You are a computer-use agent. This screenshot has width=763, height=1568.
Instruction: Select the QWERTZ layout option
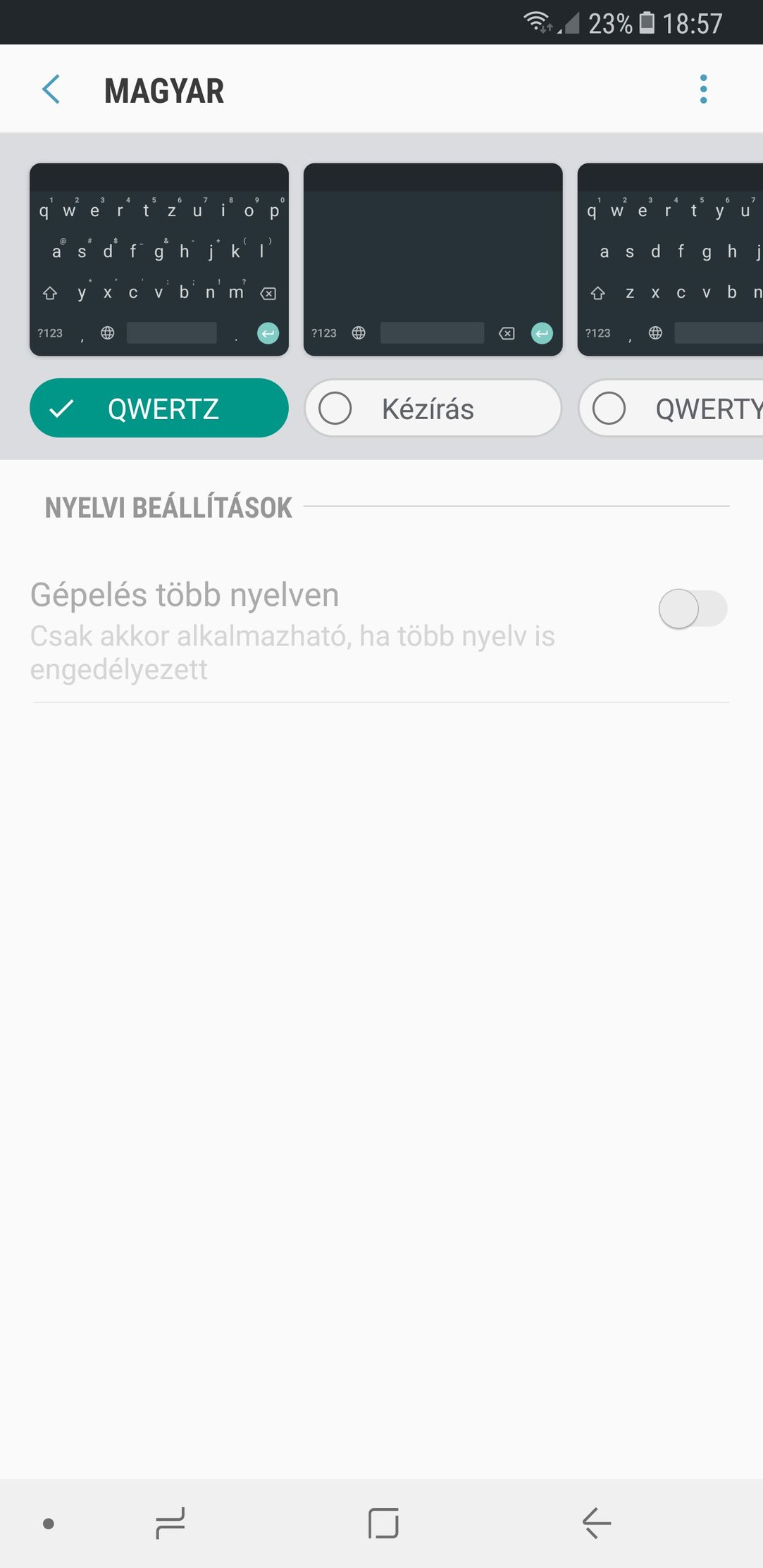coord(159,409)
